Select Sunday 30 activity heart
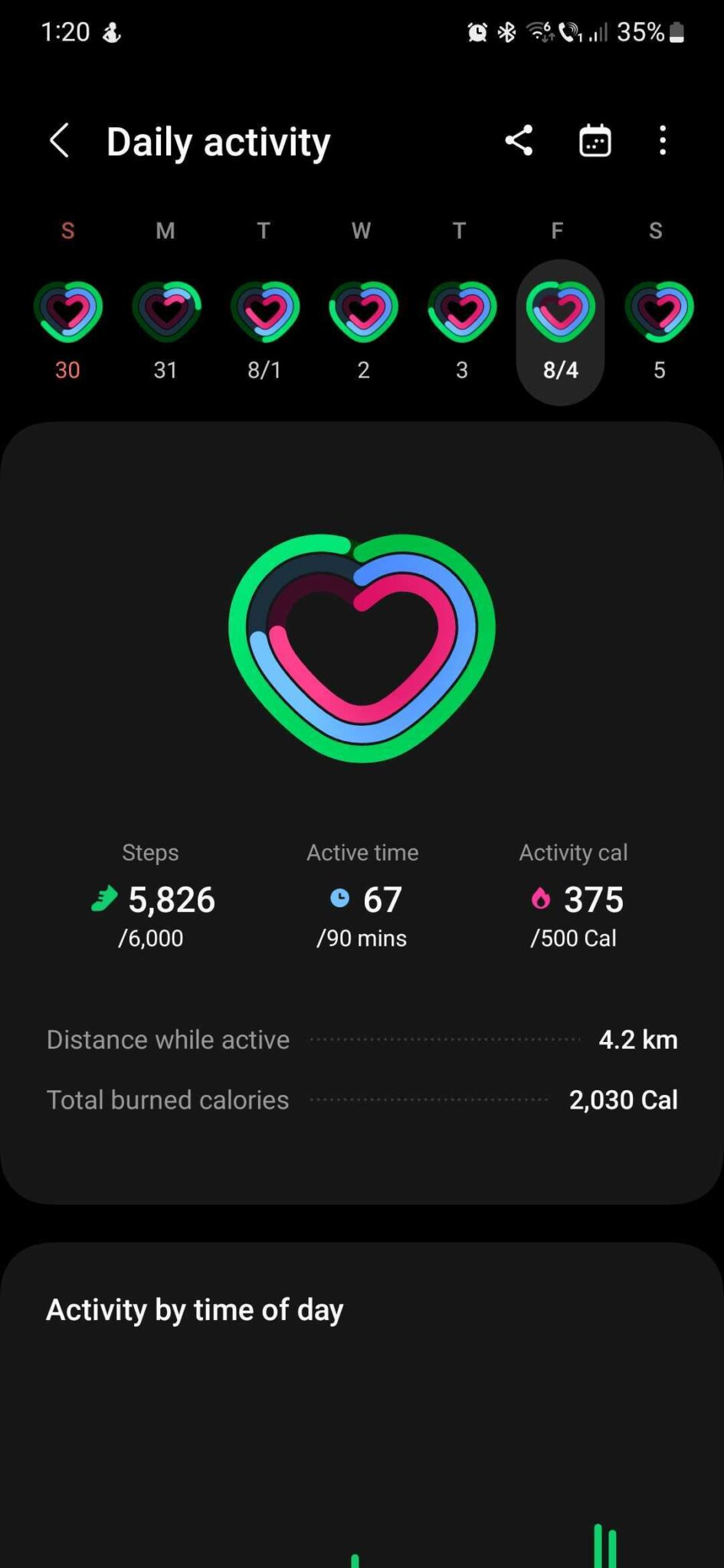Viewport: 724px width, 1568px height. coord(67,309)
